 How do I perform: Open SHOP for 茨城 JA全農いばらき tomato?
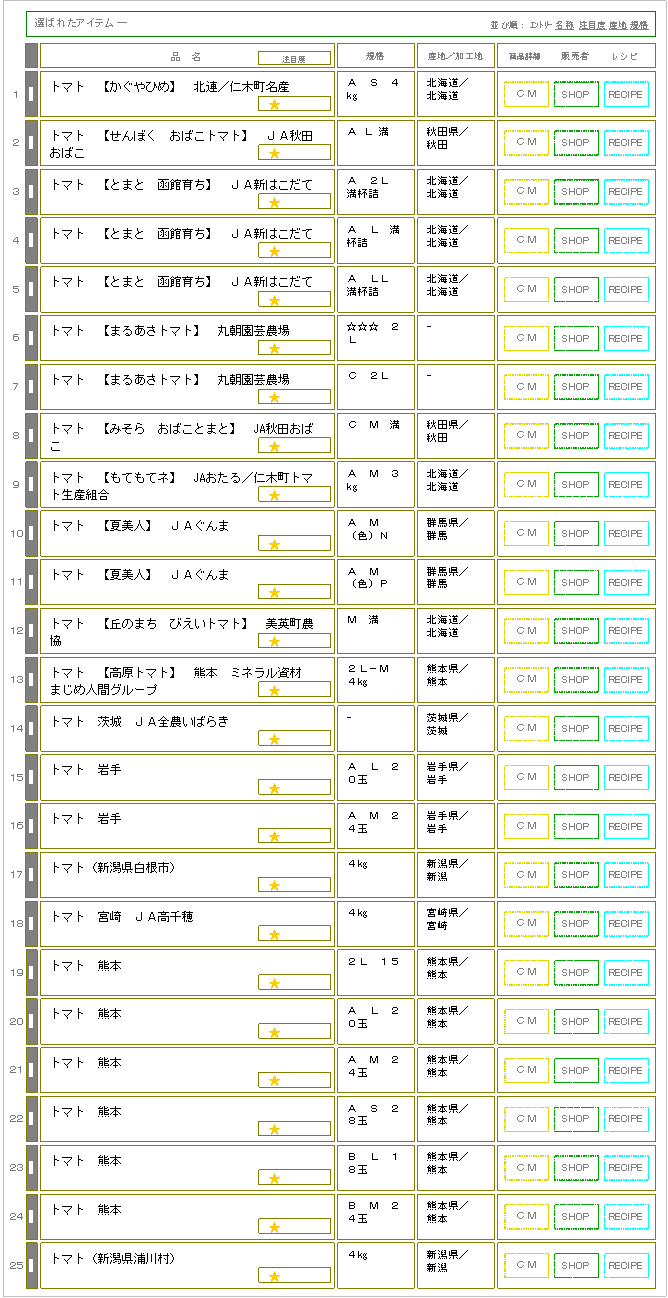coord(576,729)
